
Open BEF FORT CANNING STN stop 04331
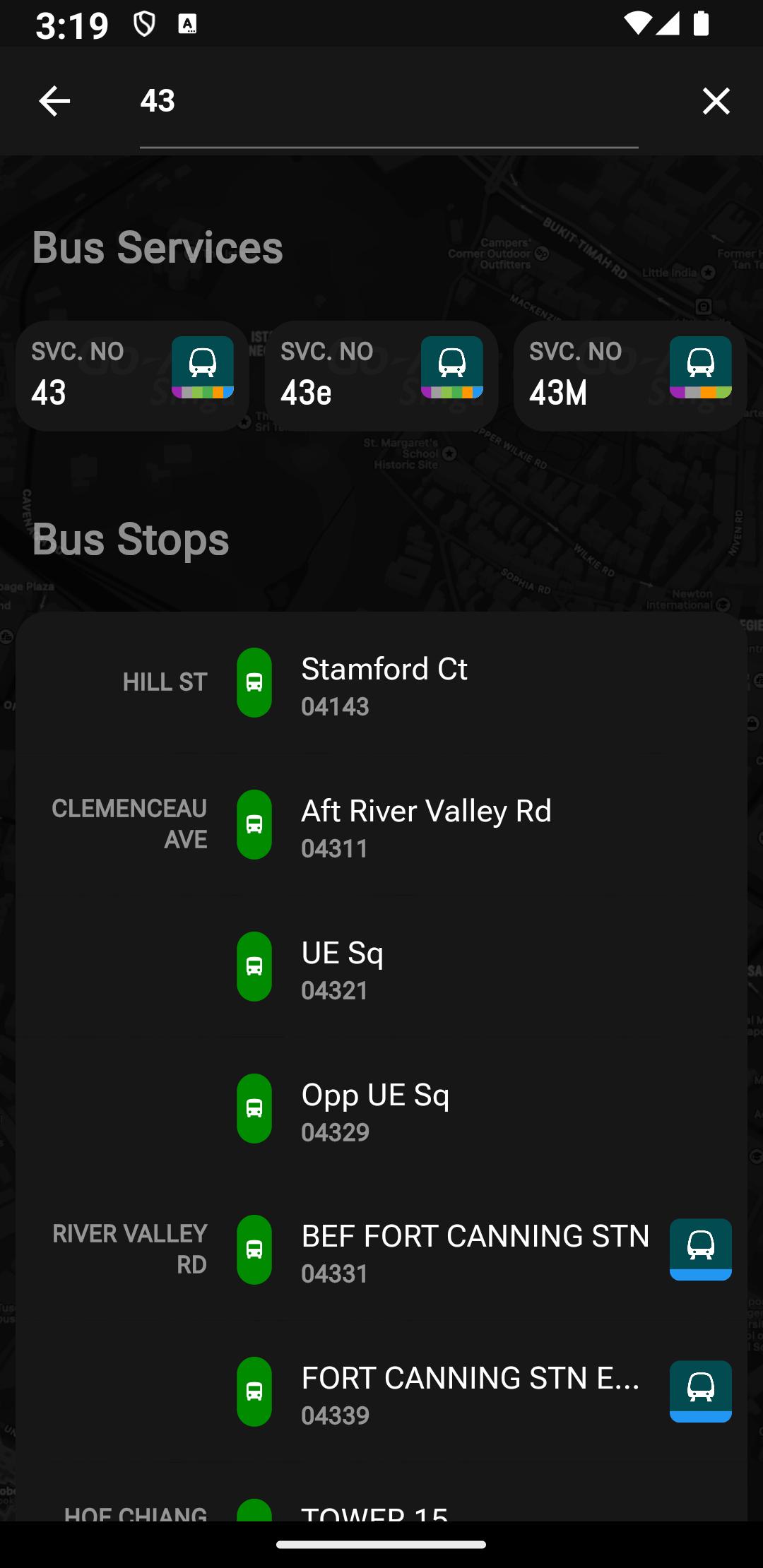381,1250
